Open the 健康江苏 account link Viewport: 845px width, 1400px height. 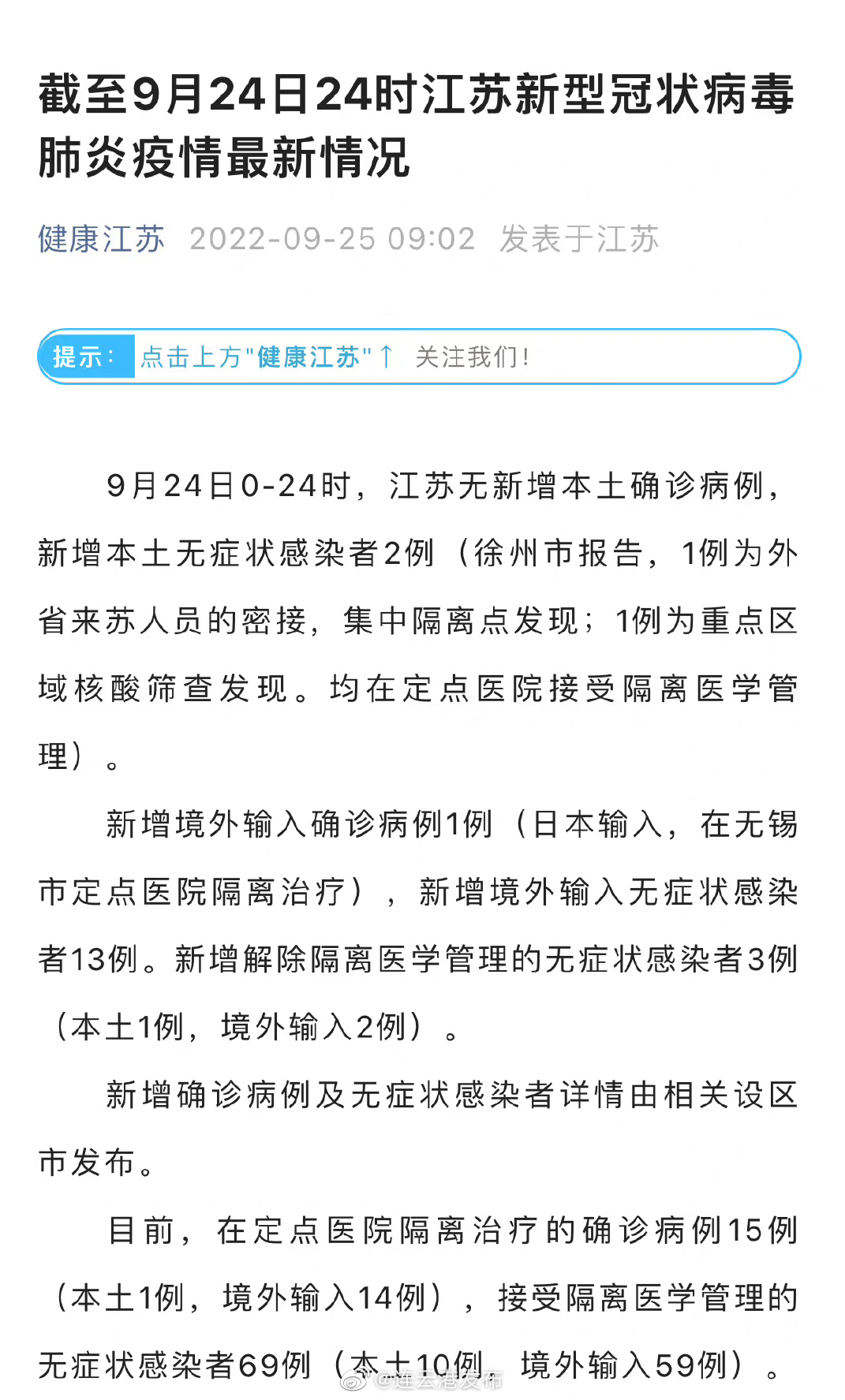[101, 239]
